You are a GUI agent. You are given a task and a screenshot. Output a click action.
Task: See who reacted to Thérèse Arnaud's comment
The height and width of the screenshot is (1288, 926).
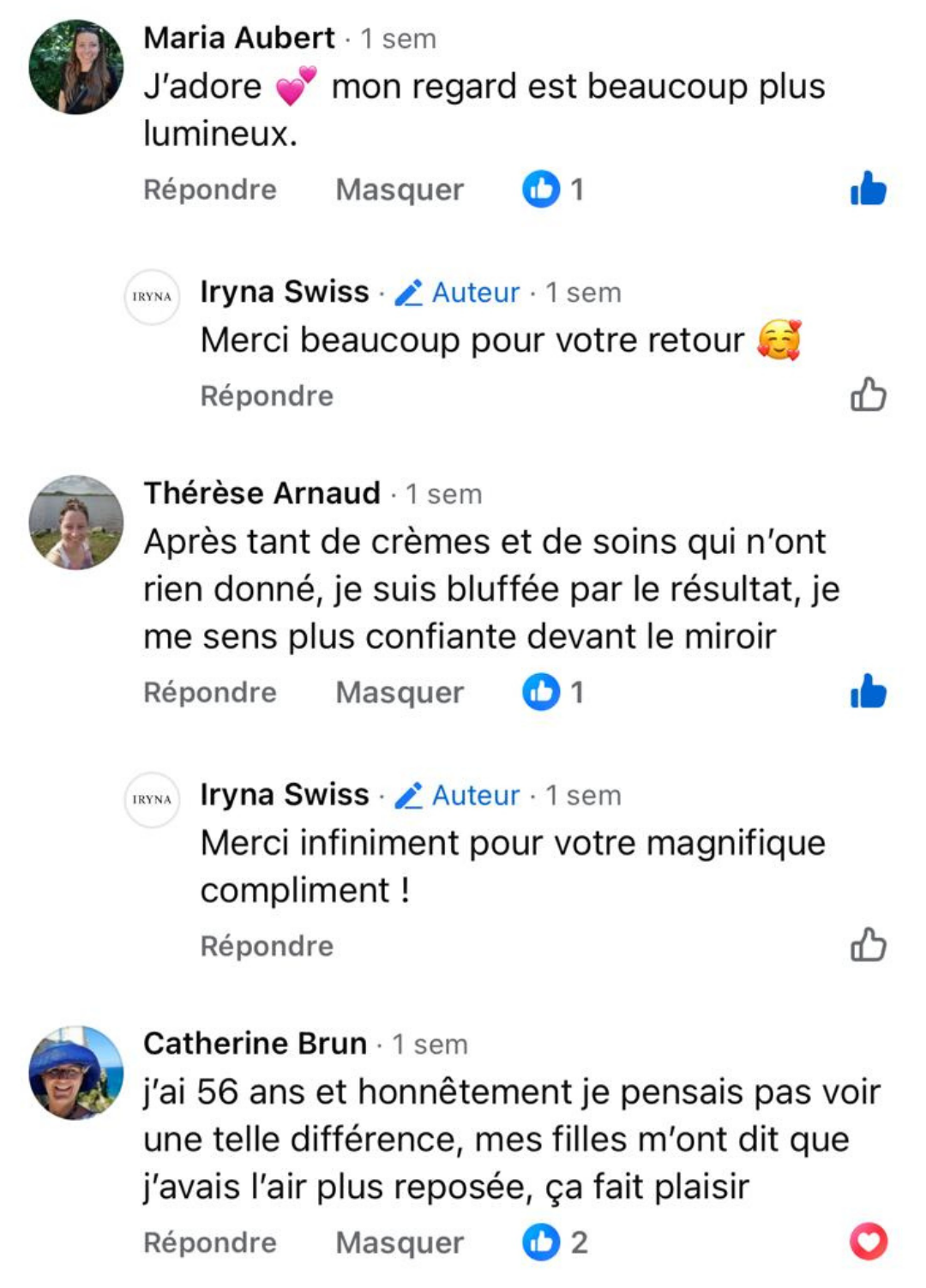pos(553,691)
